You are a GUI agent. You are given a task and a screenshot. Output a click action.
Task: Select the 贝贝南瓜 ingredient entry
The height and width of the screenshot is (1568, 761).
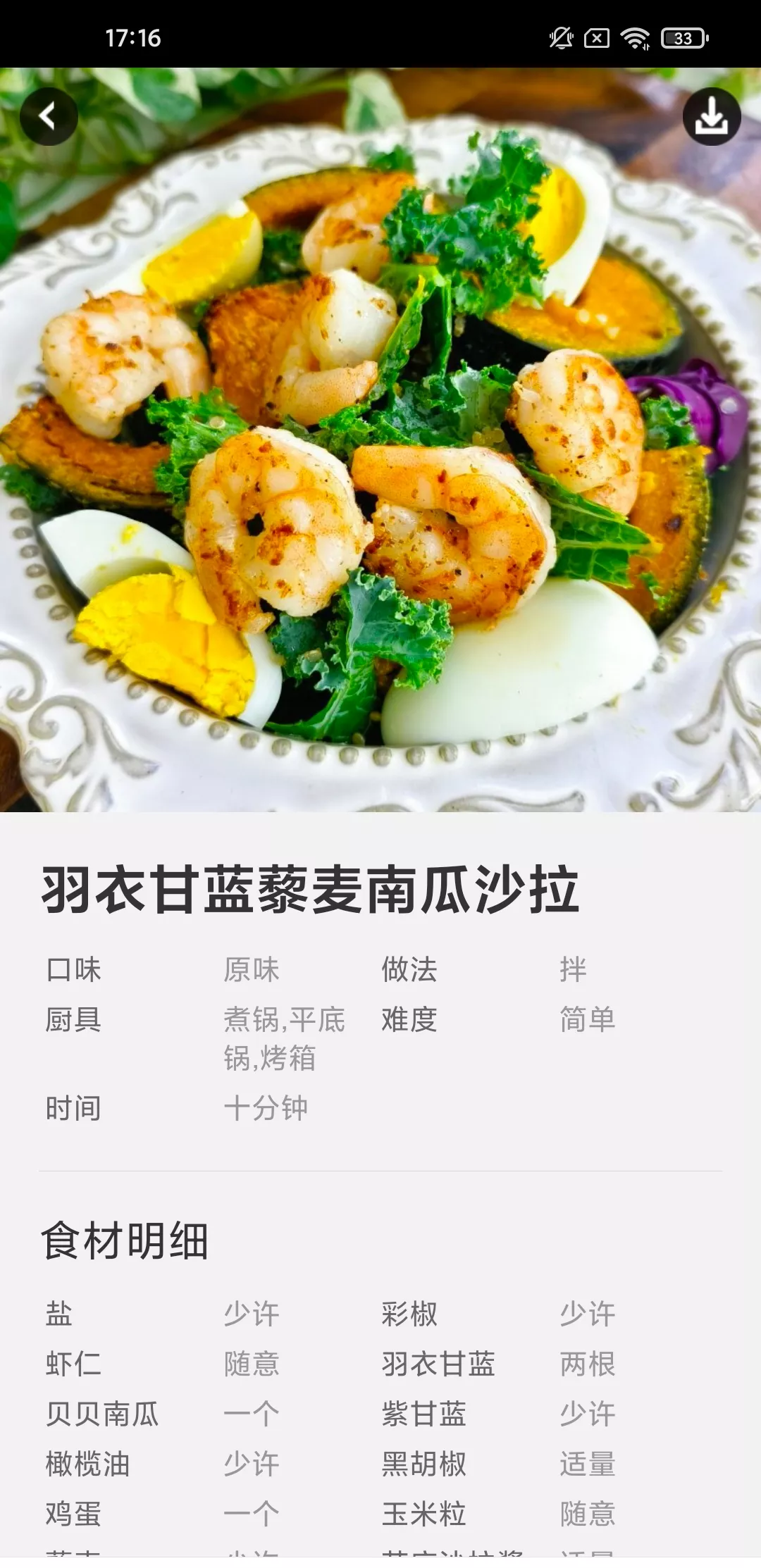tap(101, 1412)
